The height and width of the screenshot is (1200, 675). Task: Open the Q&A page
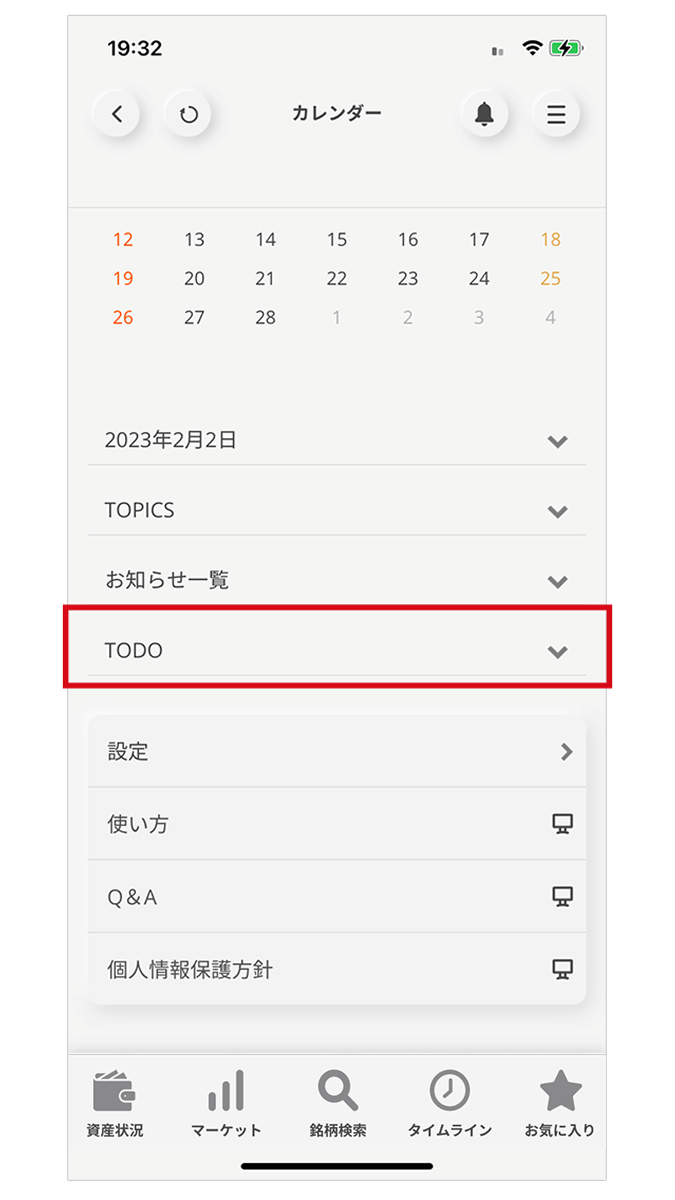tap(337, 897)
